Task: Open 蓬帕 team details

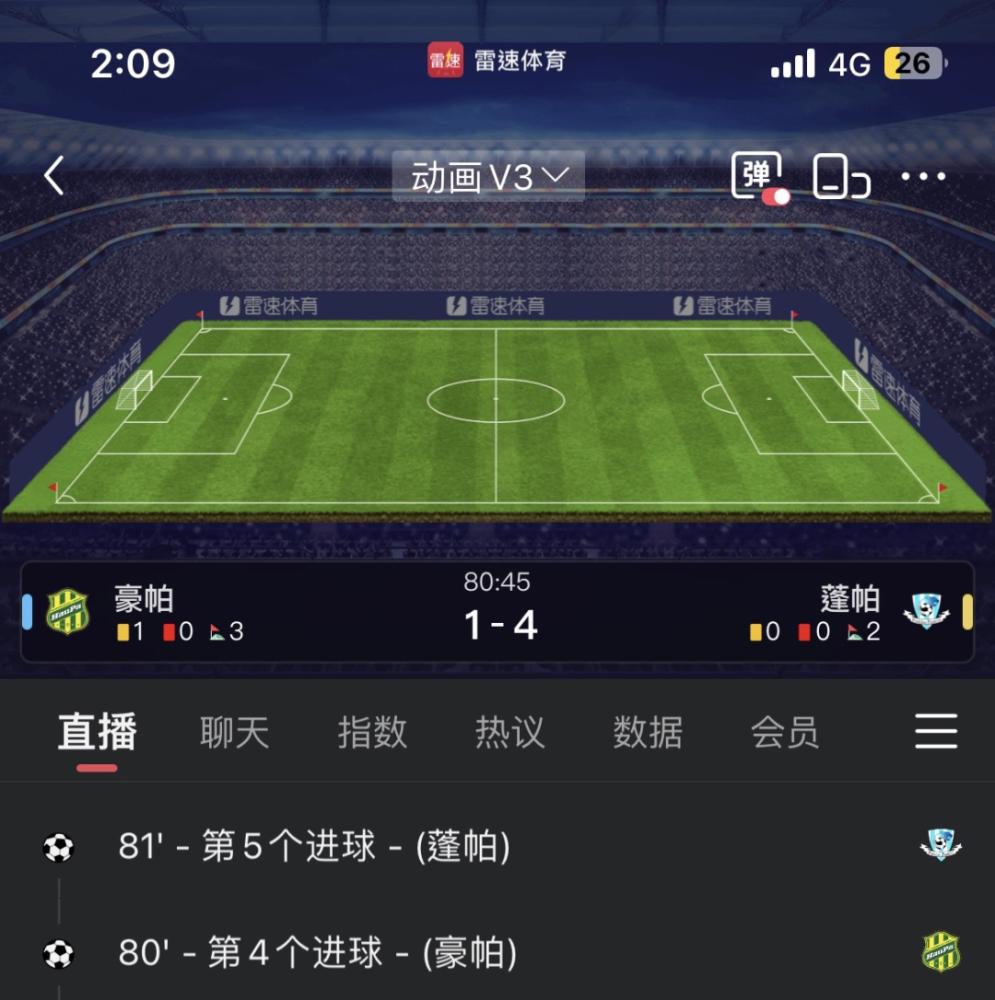Action: [850, 600]
